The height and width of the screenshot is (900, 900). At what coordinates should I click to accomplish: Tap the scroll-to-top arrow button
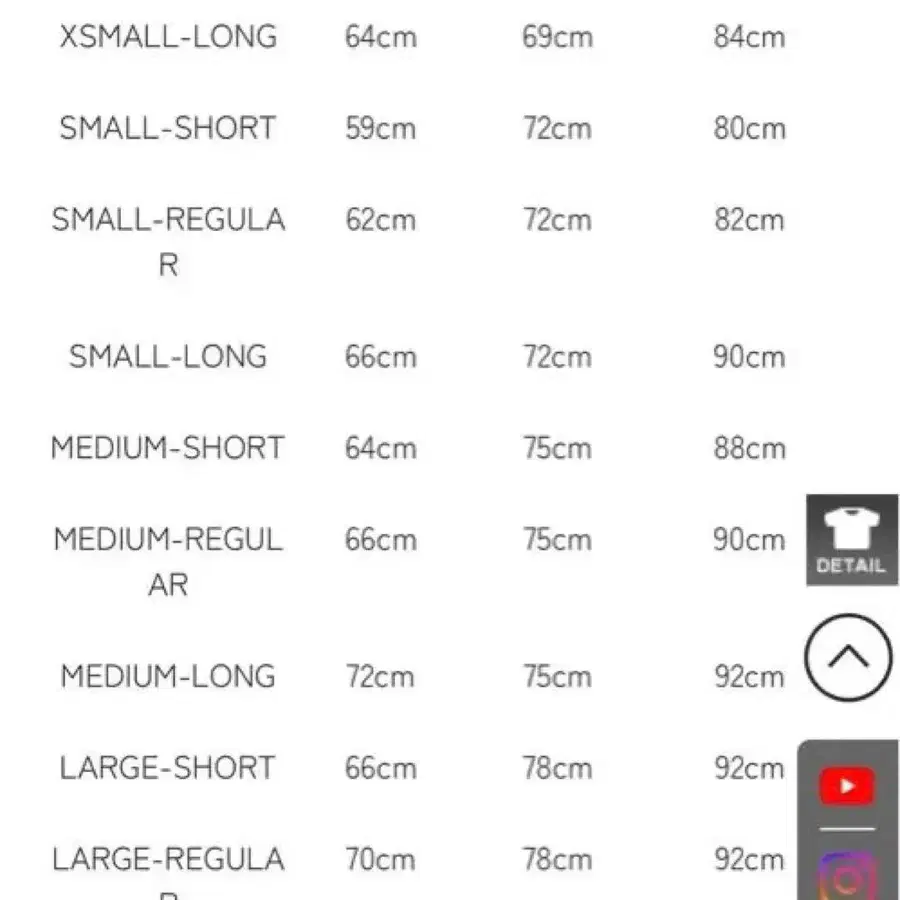[848, 659]
